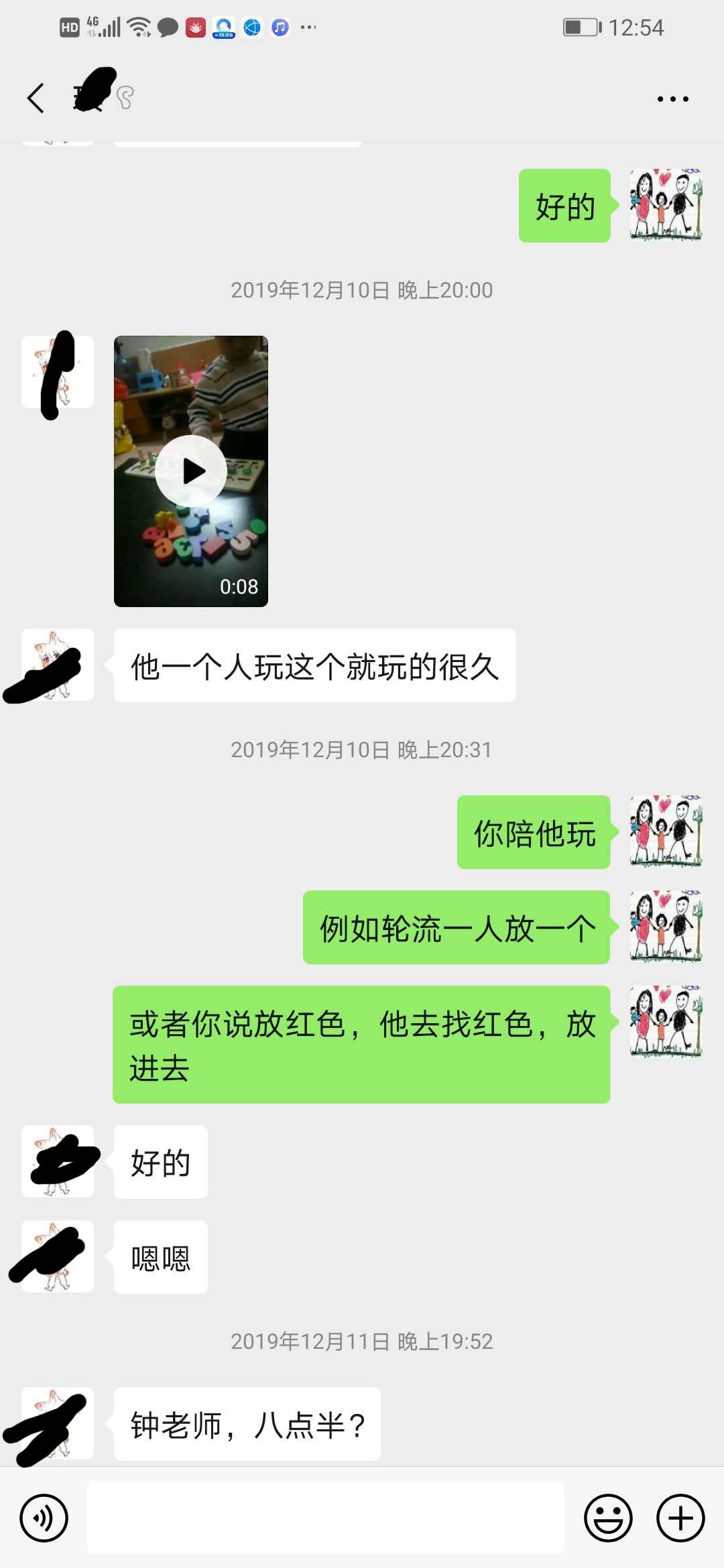
Task: Tap the music app icon in the status bar
Action: pos(279,27)
